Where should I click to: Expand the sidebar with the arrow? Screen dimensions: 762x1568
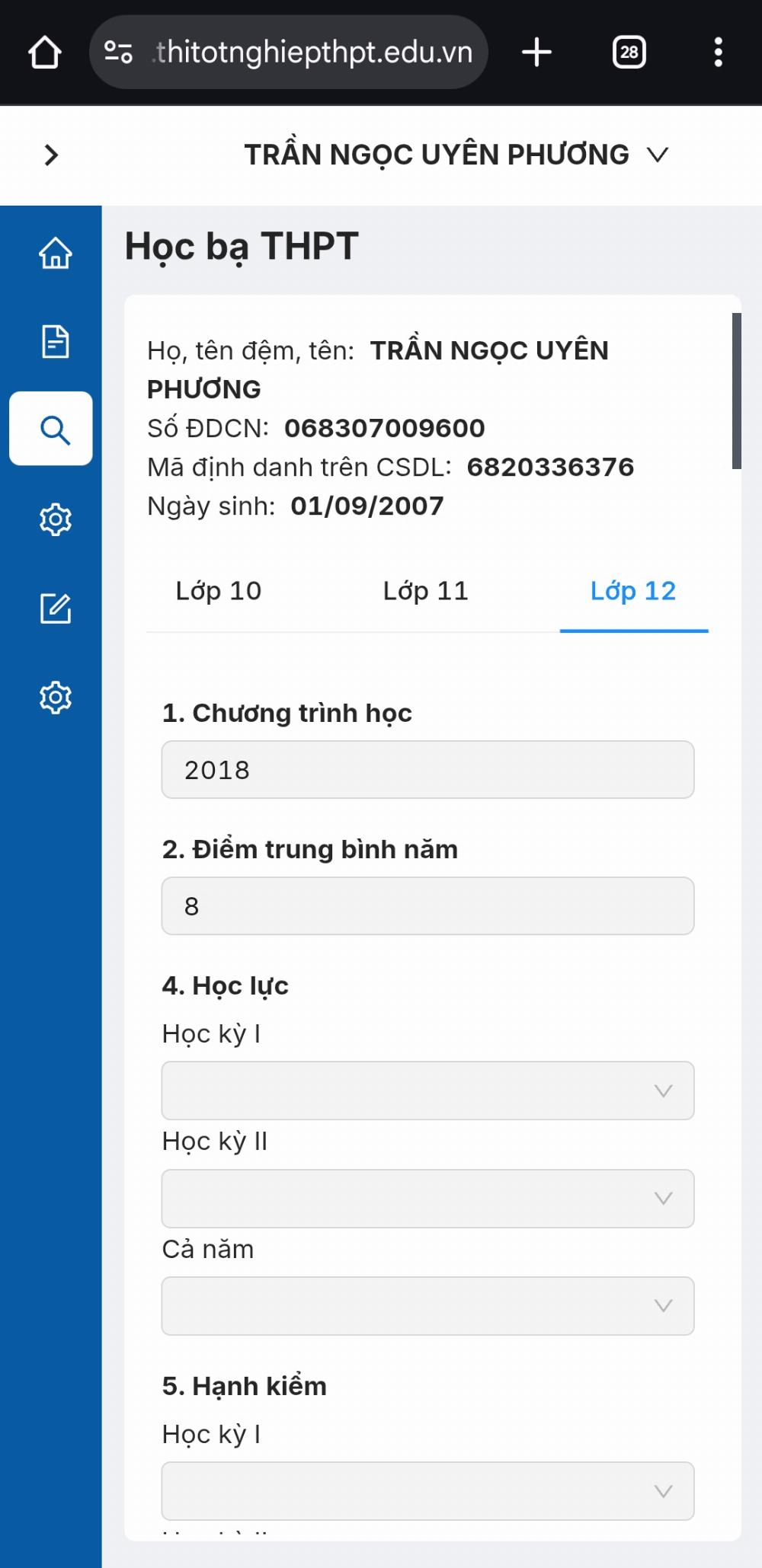click(x=51, y=155)
